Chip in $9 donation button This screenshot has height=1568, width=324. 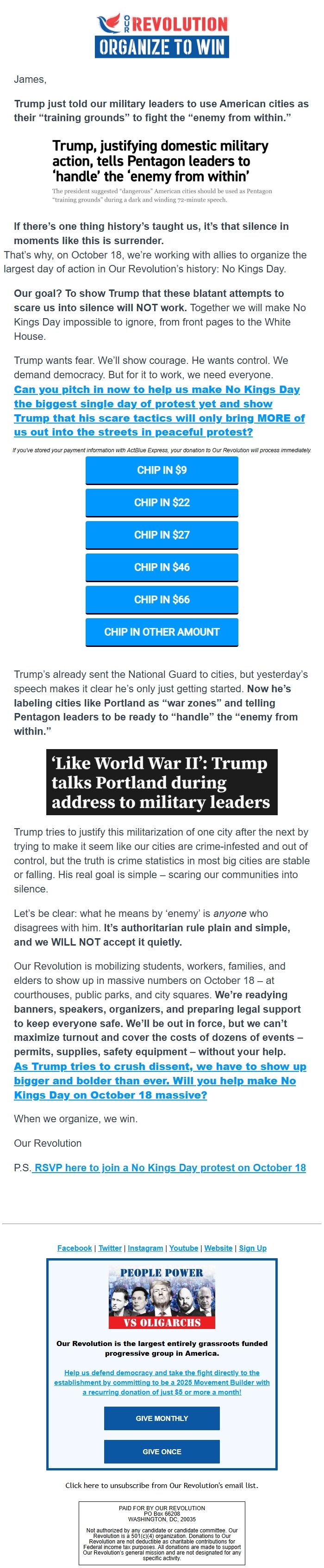click(x=162, y=470)
